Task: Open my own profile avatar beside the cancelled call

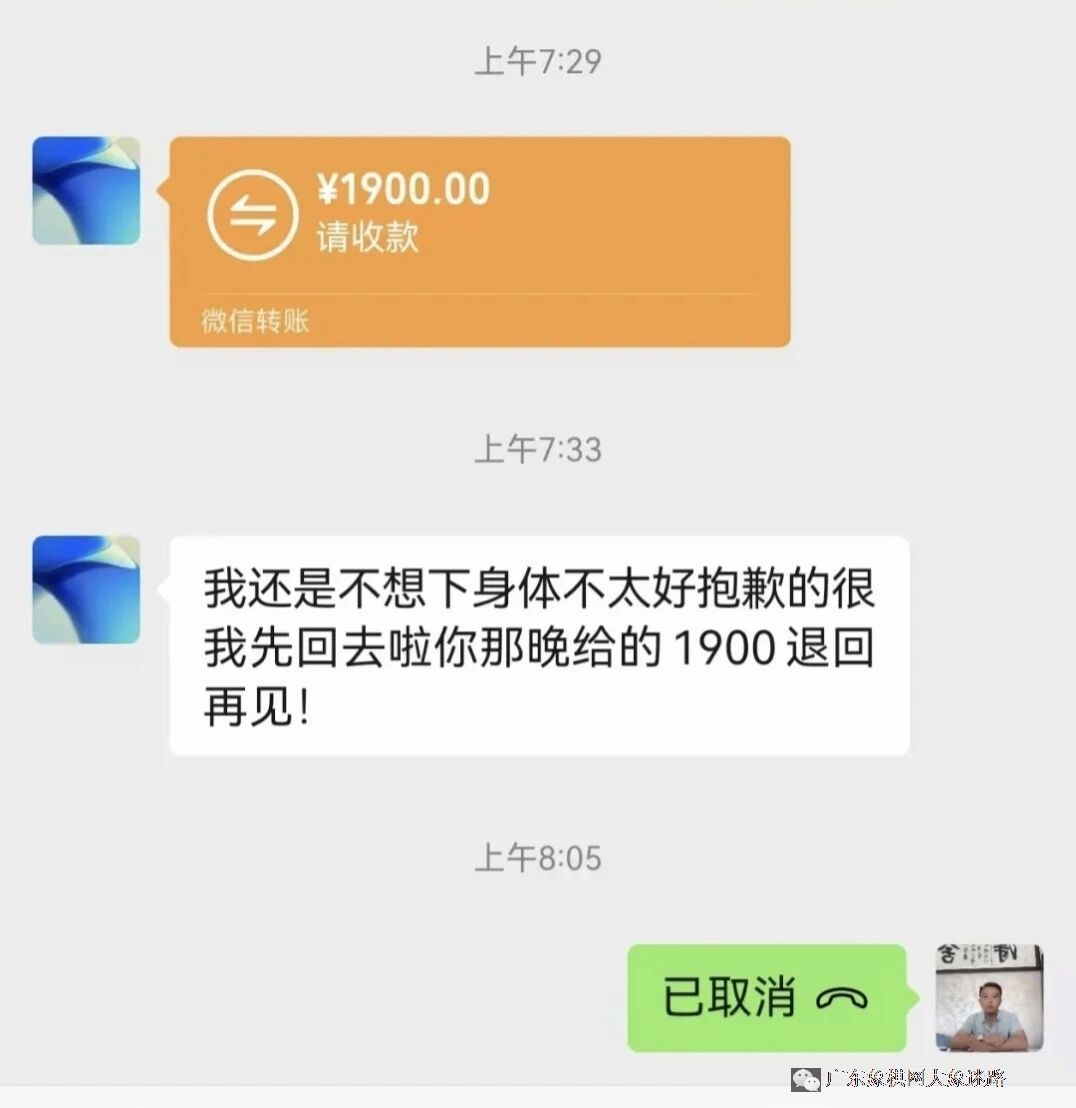Action: [x=988, y=997]
